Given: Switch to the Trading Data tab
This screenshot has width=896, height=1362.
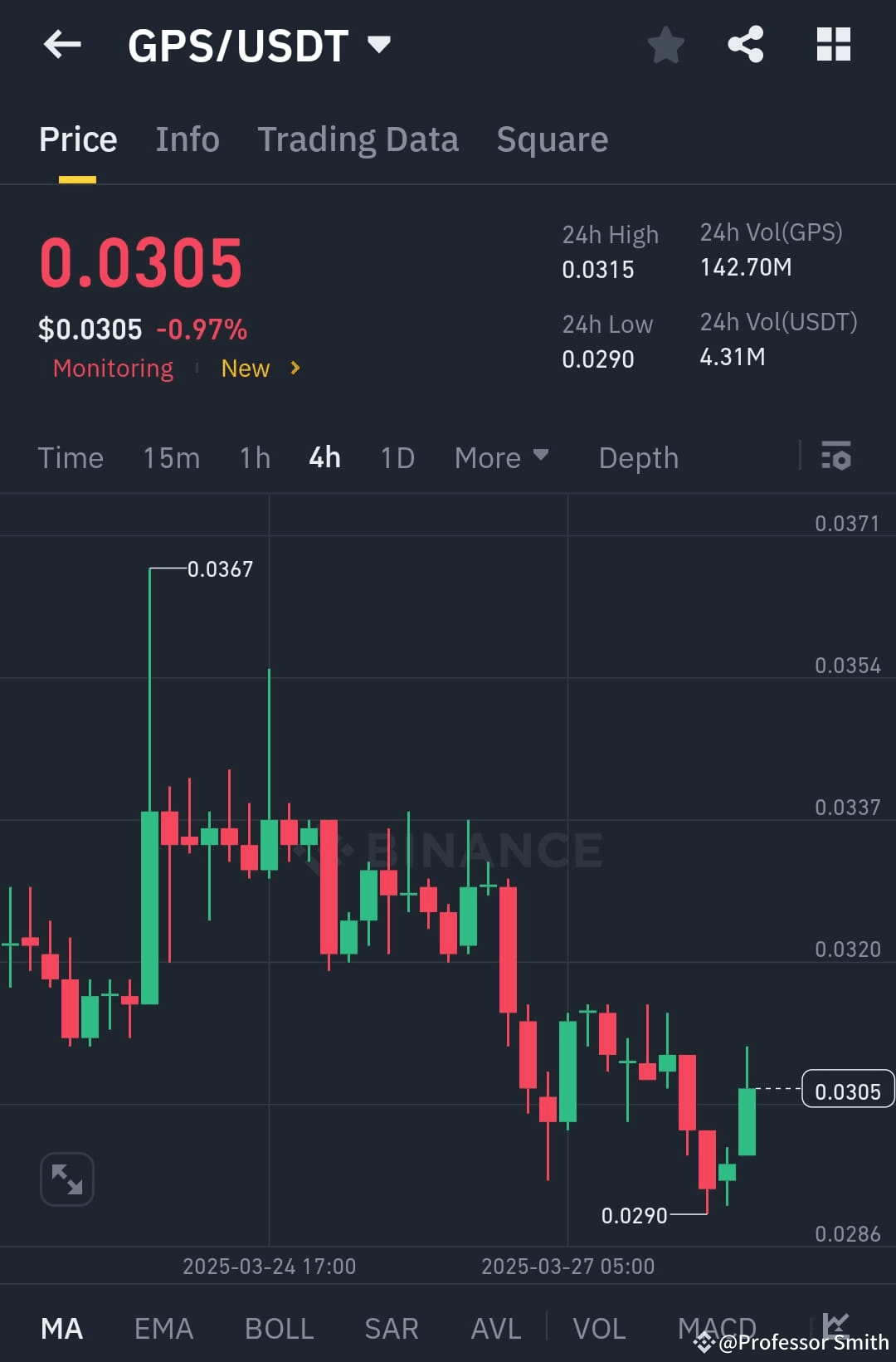Looking at the screenshot, I should (358, 139).
